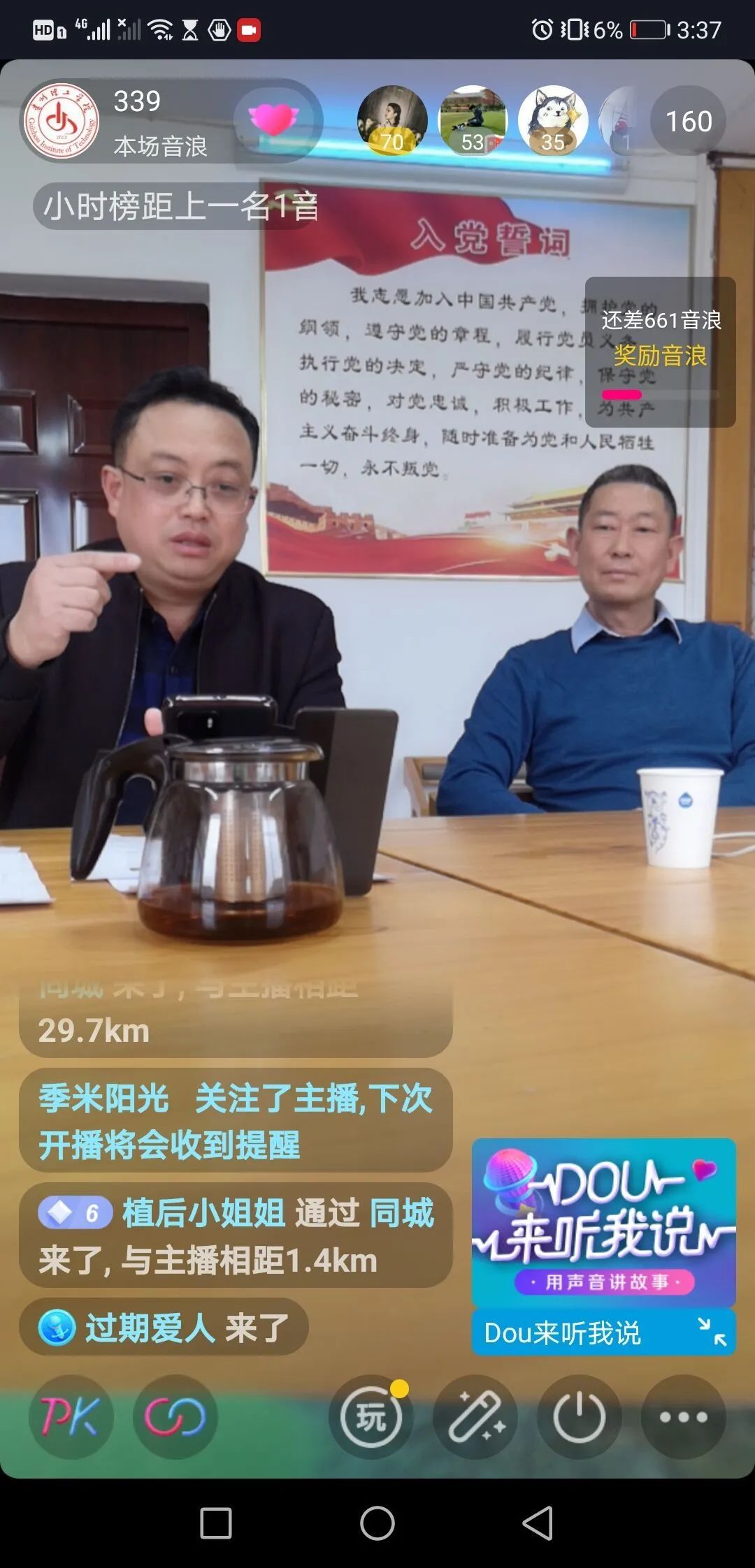Open the link-mic connect icon
Image resolution: width=755 pixels, height=1568 pixels.
[175, 1416]
